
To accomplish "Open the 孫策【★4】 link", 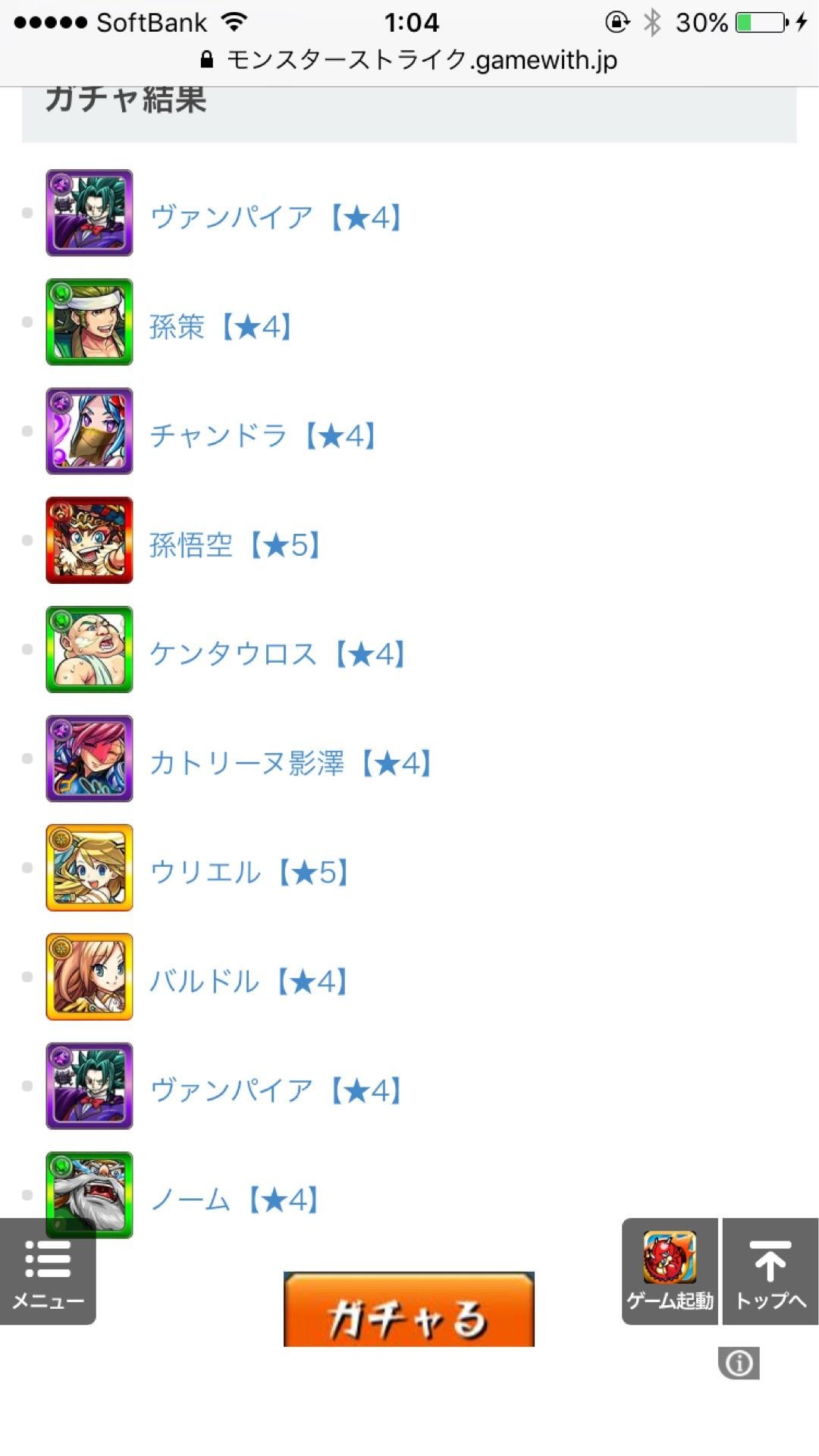I will pyautogui.click(x=220, y=327).
